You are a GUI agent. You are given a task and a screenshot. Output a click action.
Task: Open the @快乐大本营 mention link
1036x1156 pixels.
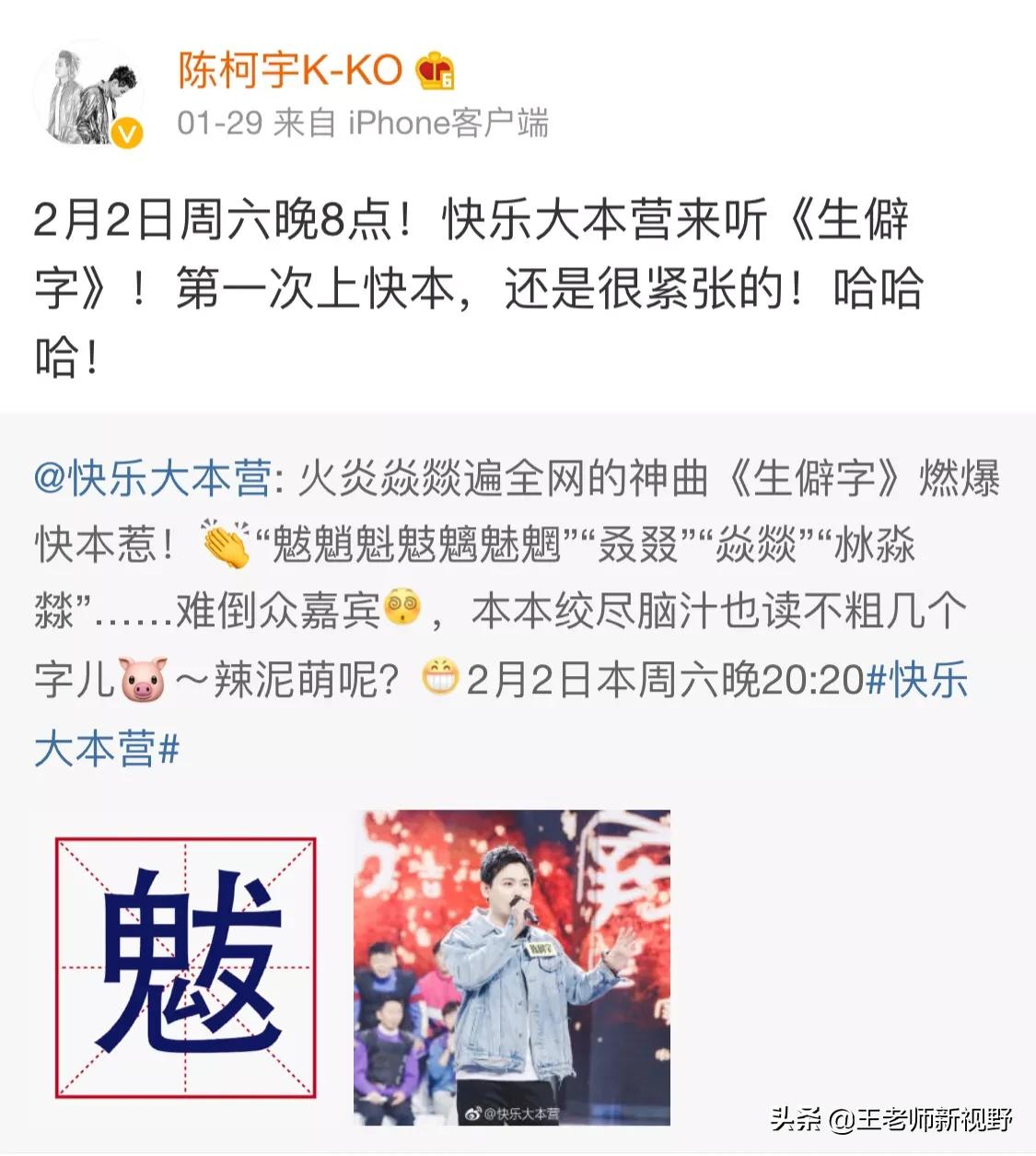pyautogui.click(x=153, y=478)
